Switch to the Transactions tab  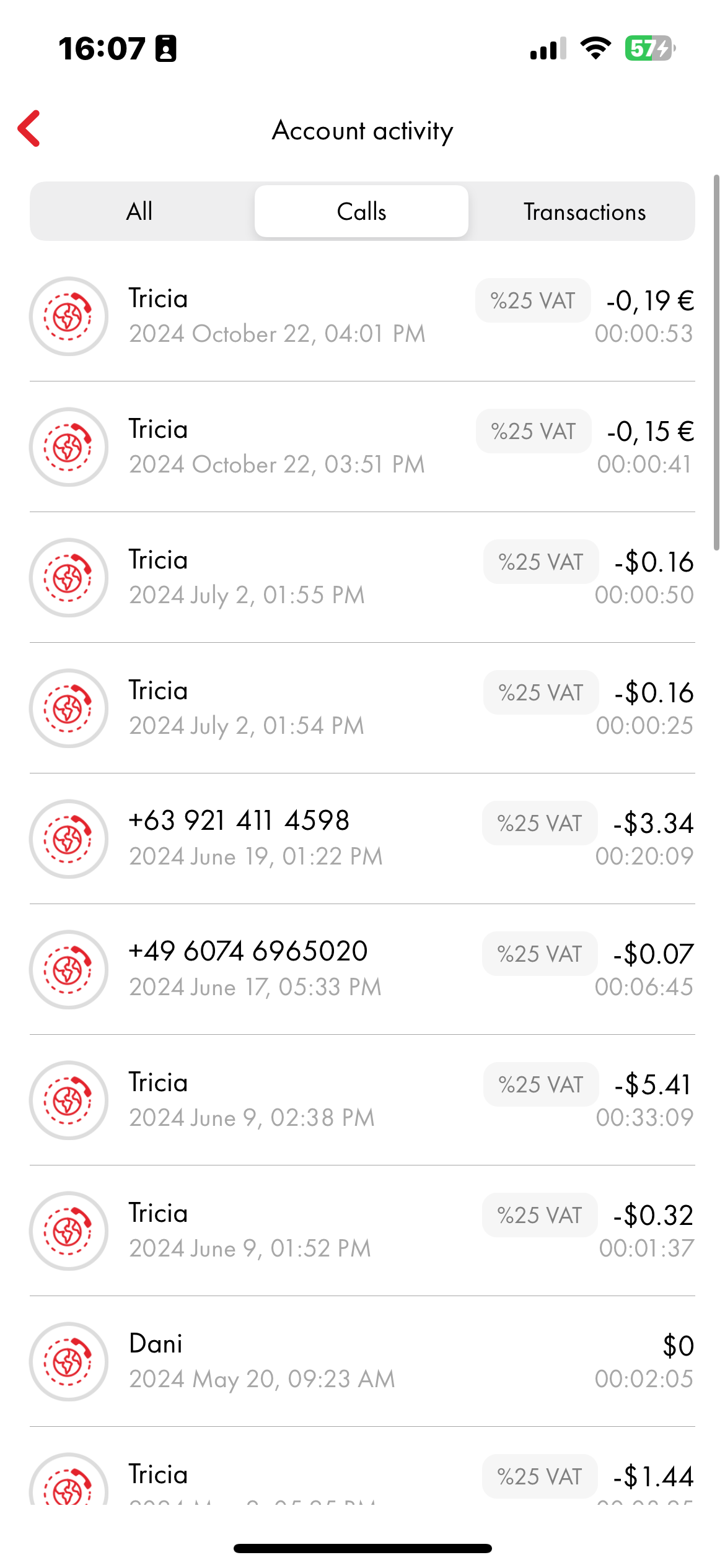point(584,212)
